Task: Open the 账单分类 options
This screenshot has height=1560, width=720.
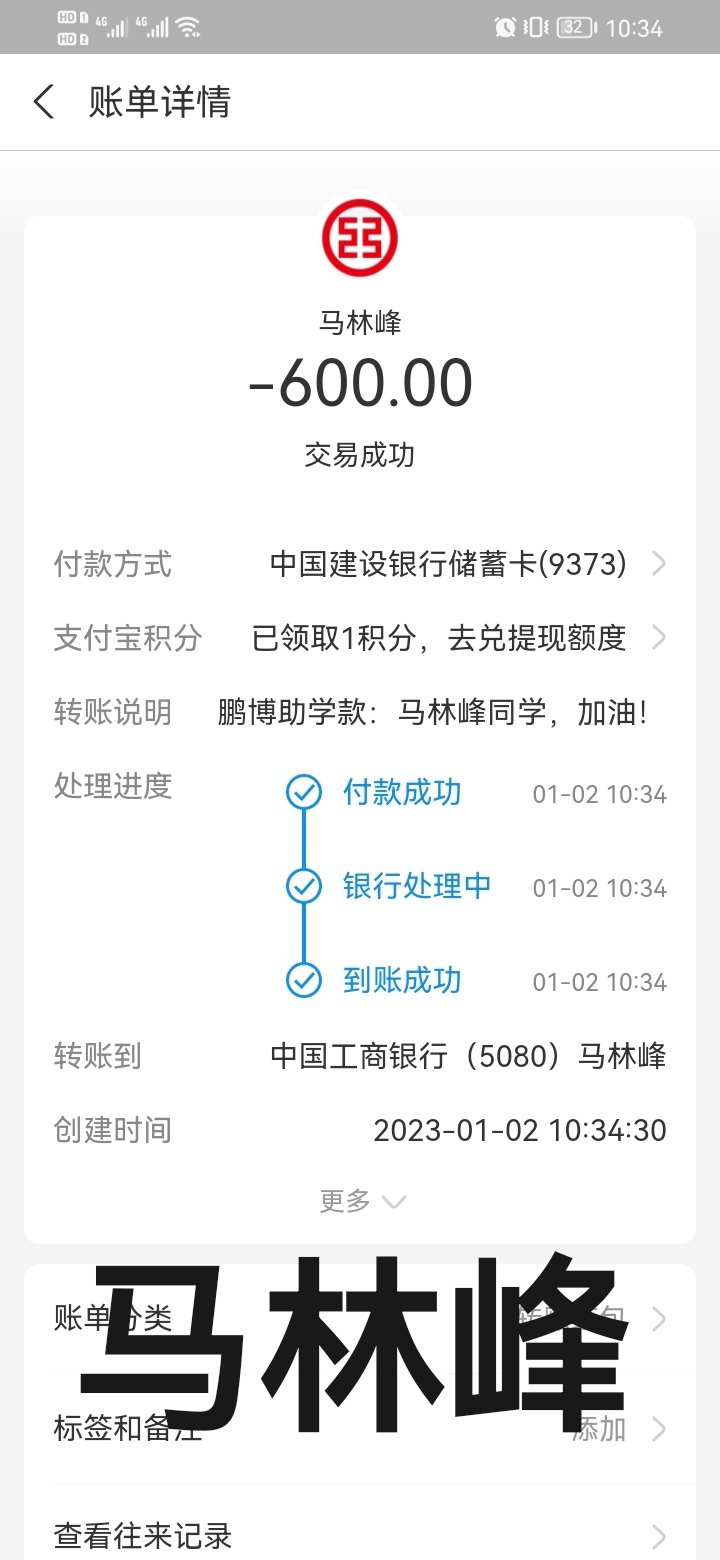Action: tap(360, 1318)
